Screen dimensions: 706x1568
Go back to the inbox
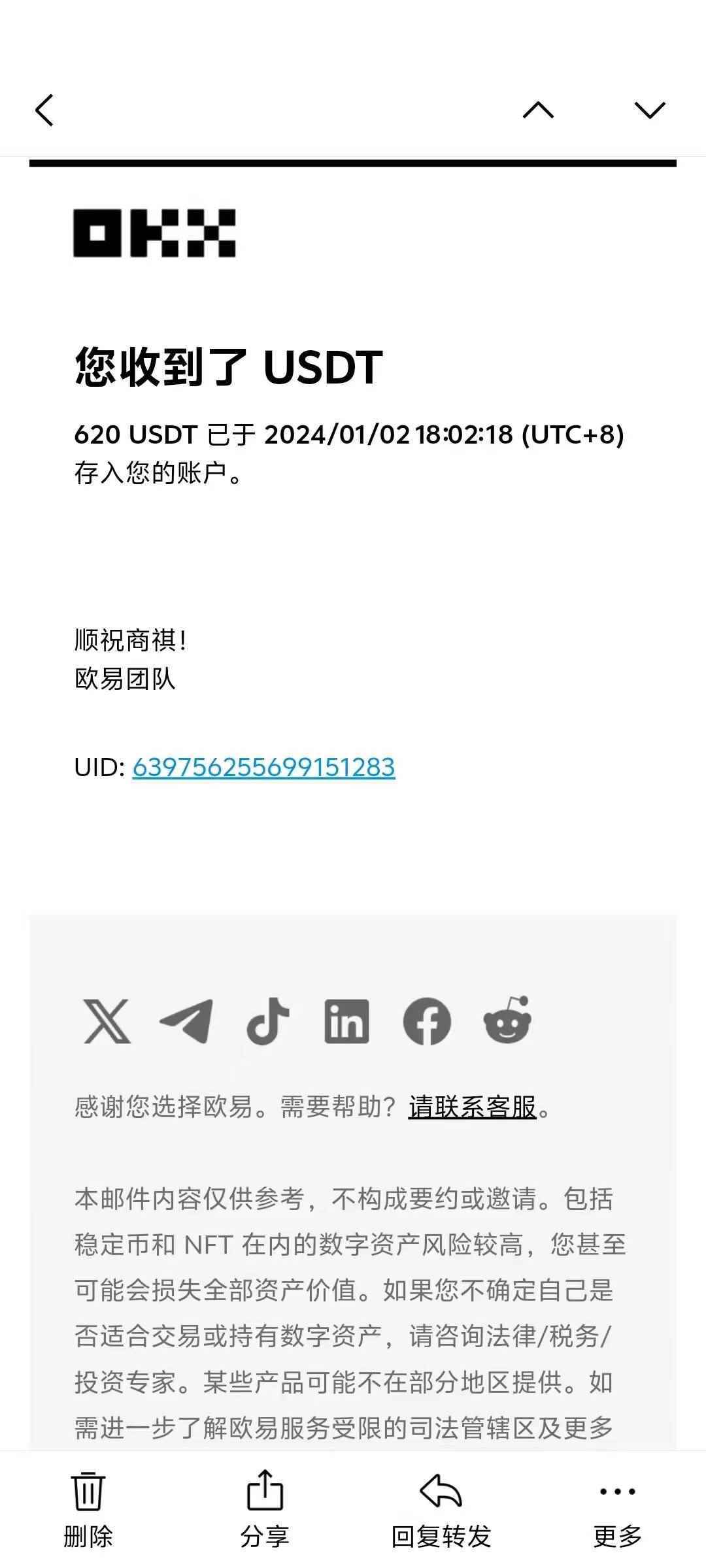pyautogui.click(x=44, y=110)
